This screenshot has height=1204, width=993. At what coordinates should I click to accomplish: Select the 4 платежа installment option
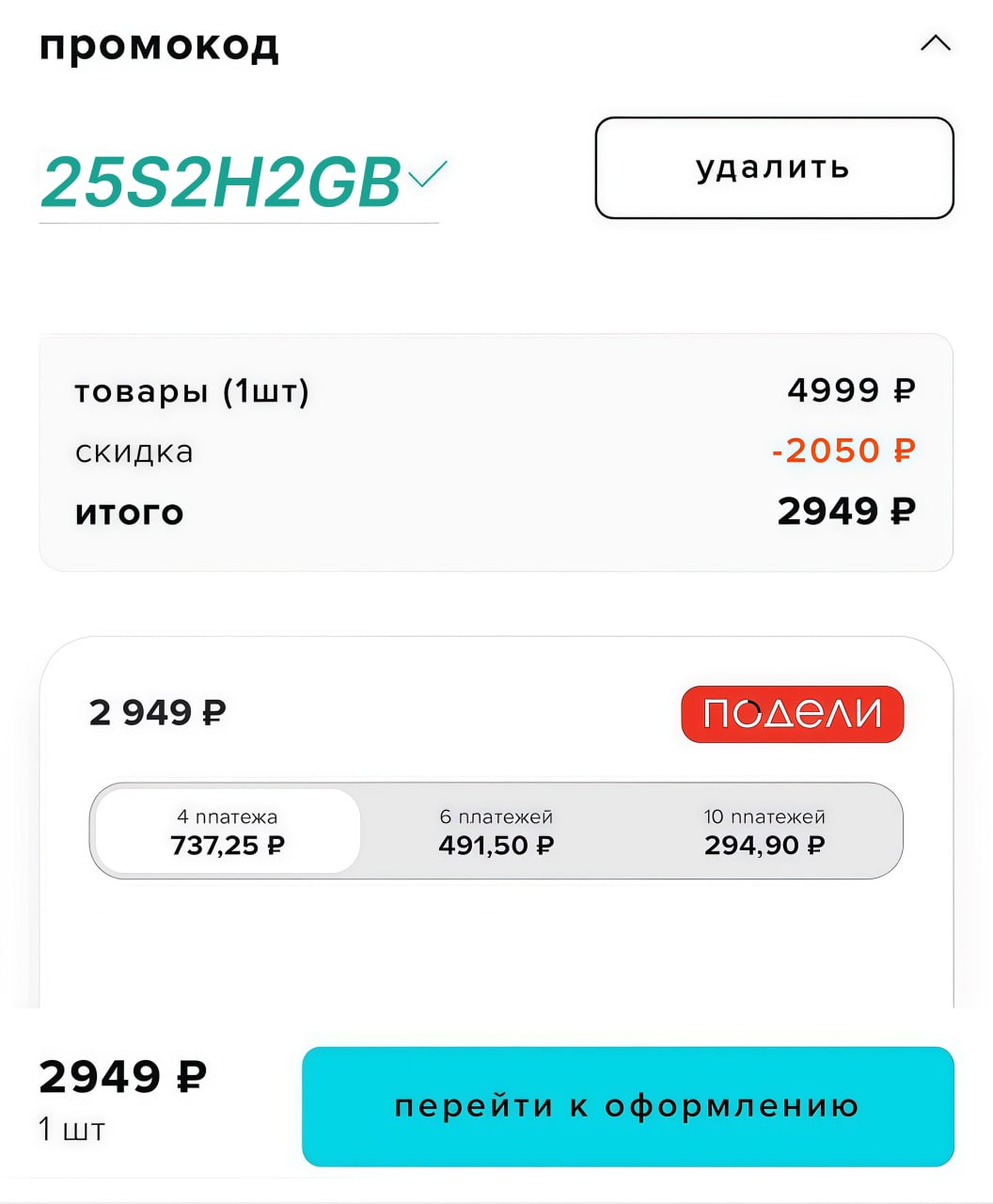(x=228, y=832)
